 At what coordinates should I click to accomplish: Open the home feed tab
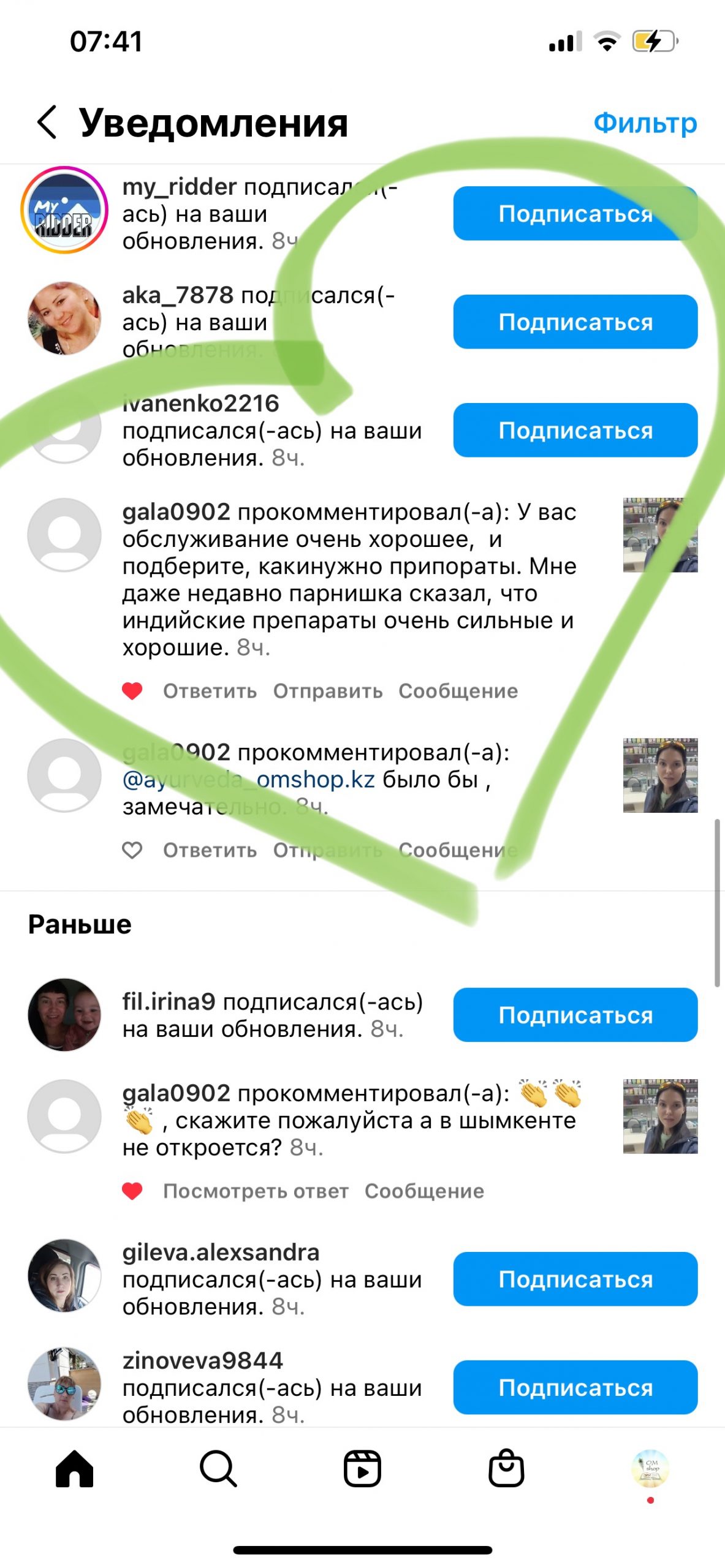(74, 1469)
